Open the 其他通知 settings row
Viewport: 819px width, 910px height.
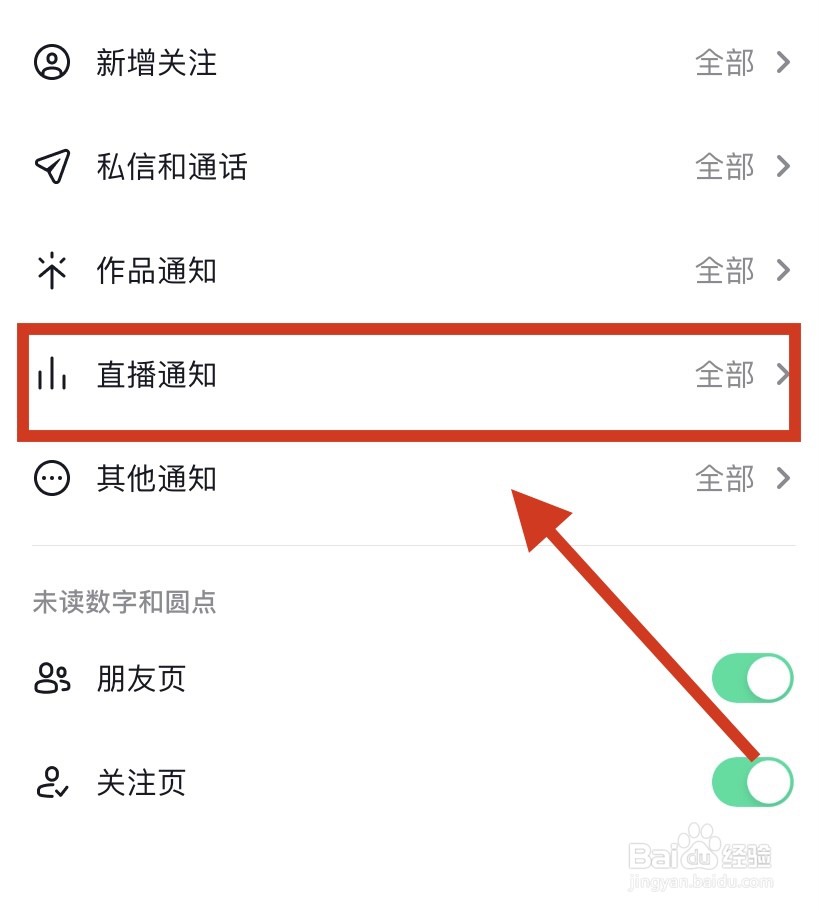400,479
